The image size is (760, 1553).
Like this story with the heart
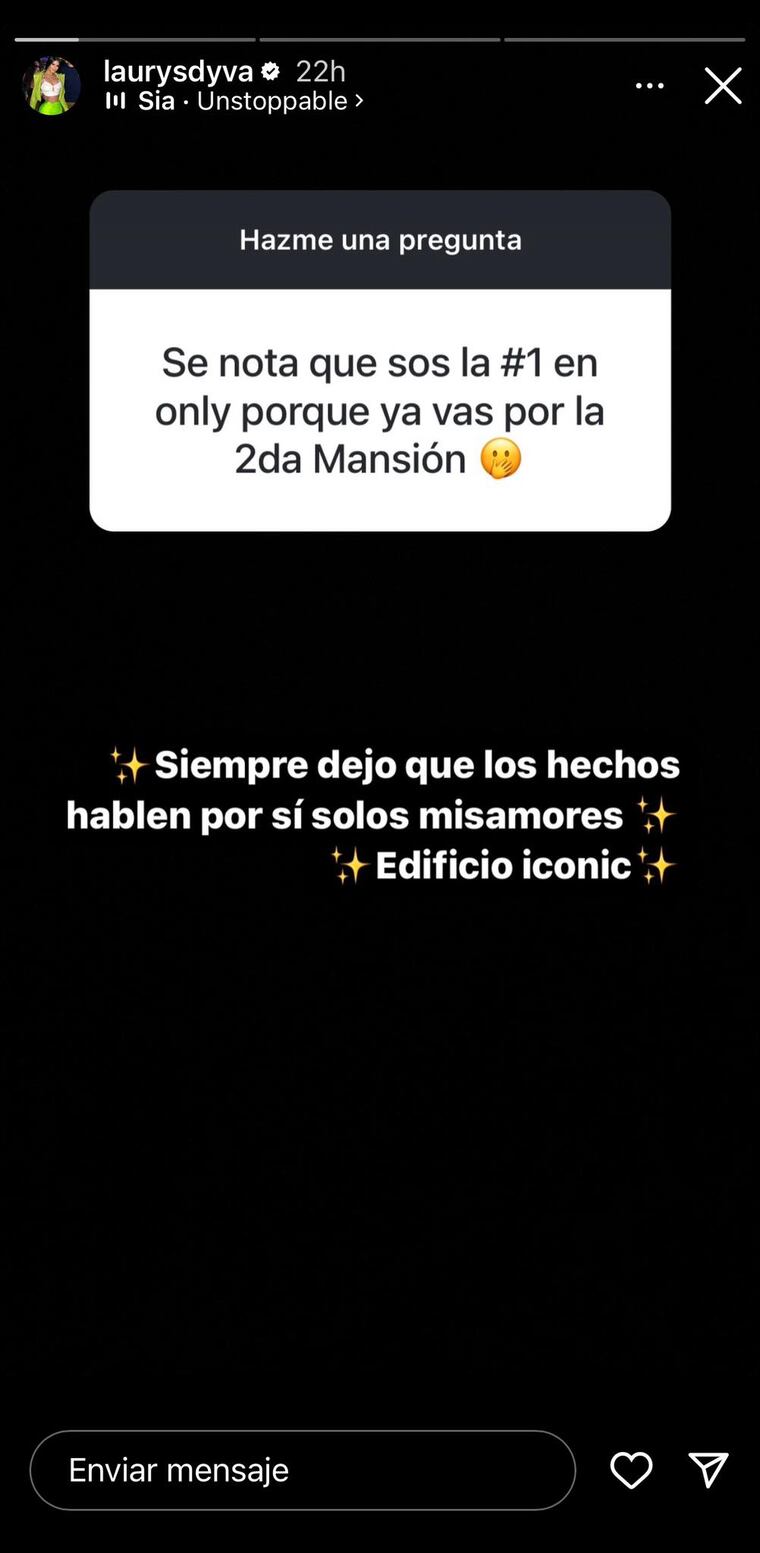point(631,1469)
